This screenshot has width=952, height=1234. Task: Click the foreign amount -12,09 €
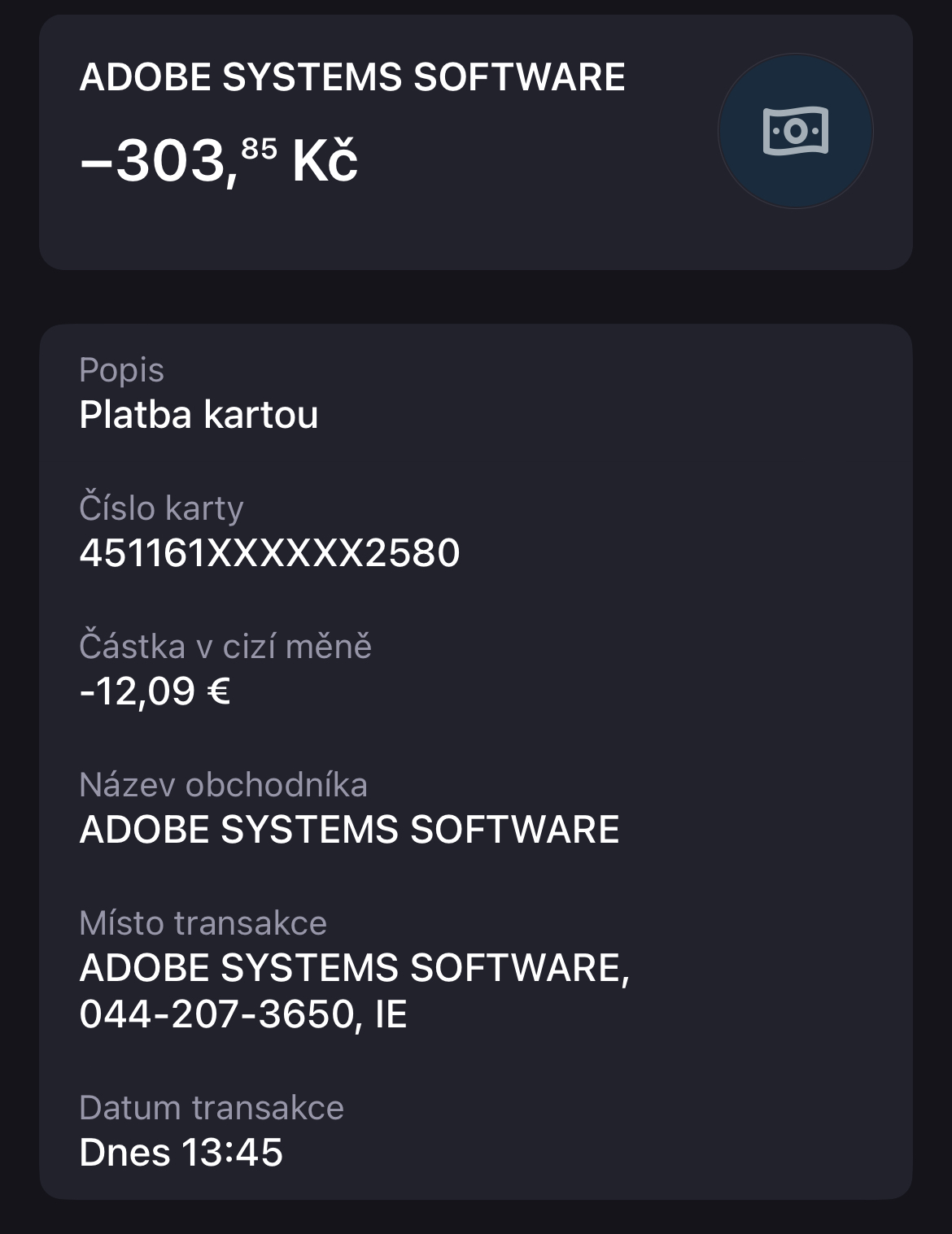(155, 692)
